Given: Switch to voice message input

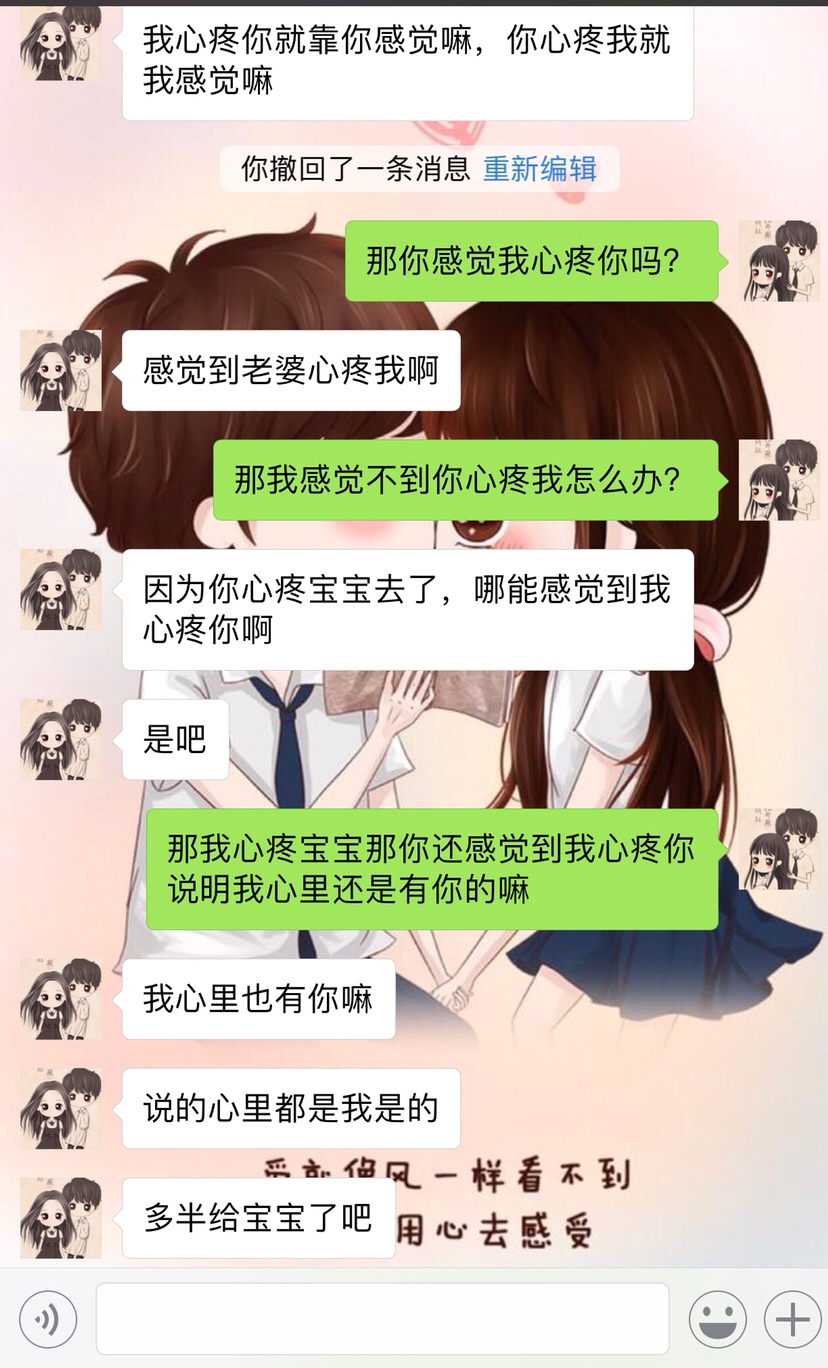Looking at the screenshot, I should [x=48, y=1319].
